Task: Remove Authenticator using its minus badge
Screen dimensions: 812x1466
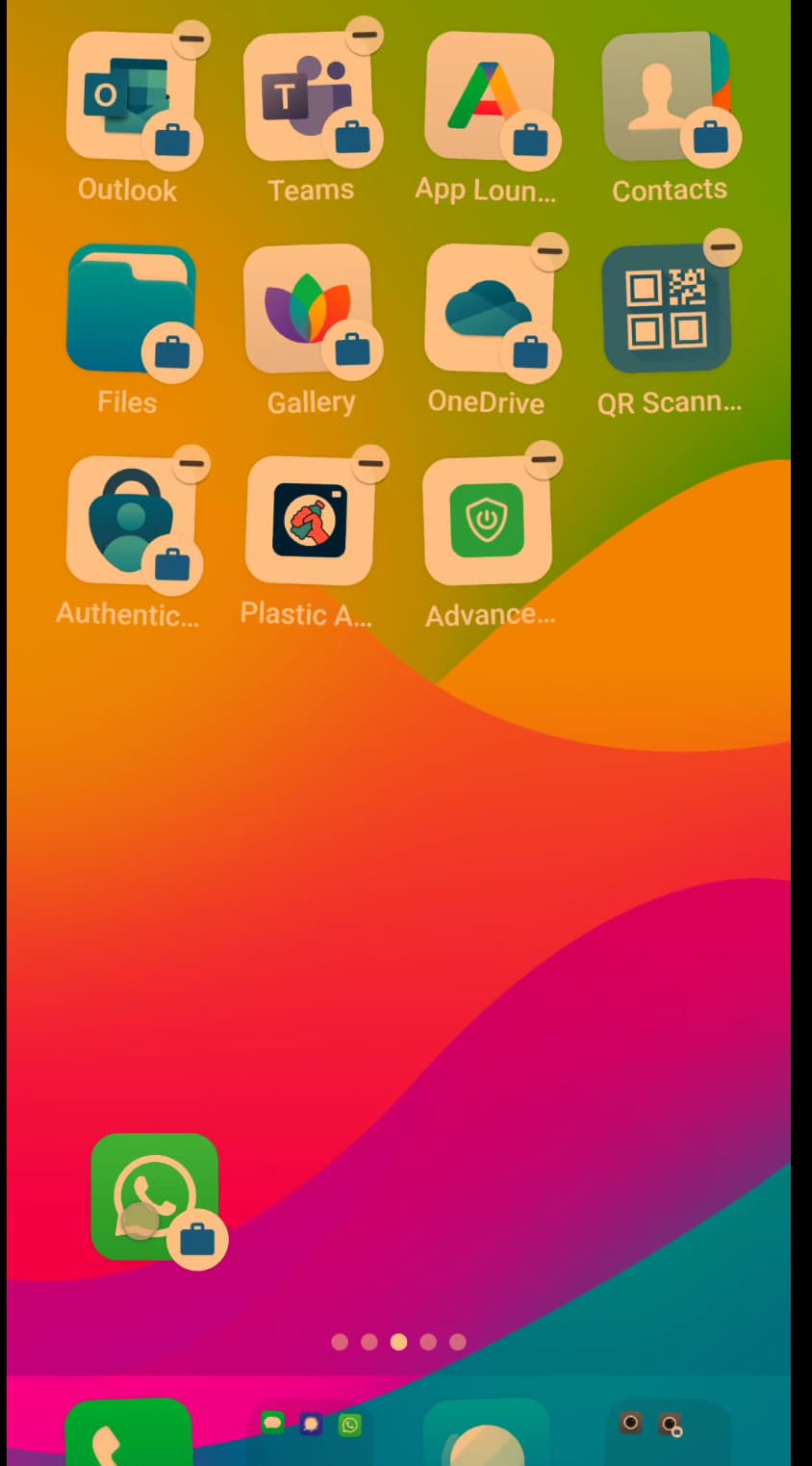Action: click(x=191, y=463)
